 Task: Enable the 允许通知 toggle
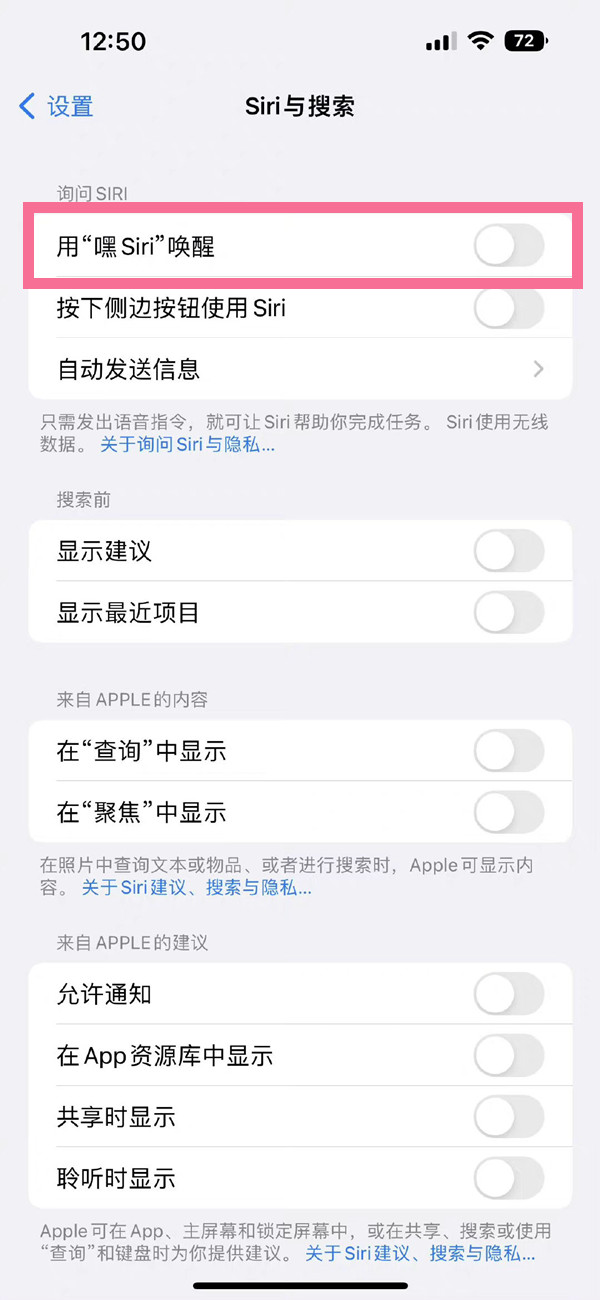pos(509,994)
